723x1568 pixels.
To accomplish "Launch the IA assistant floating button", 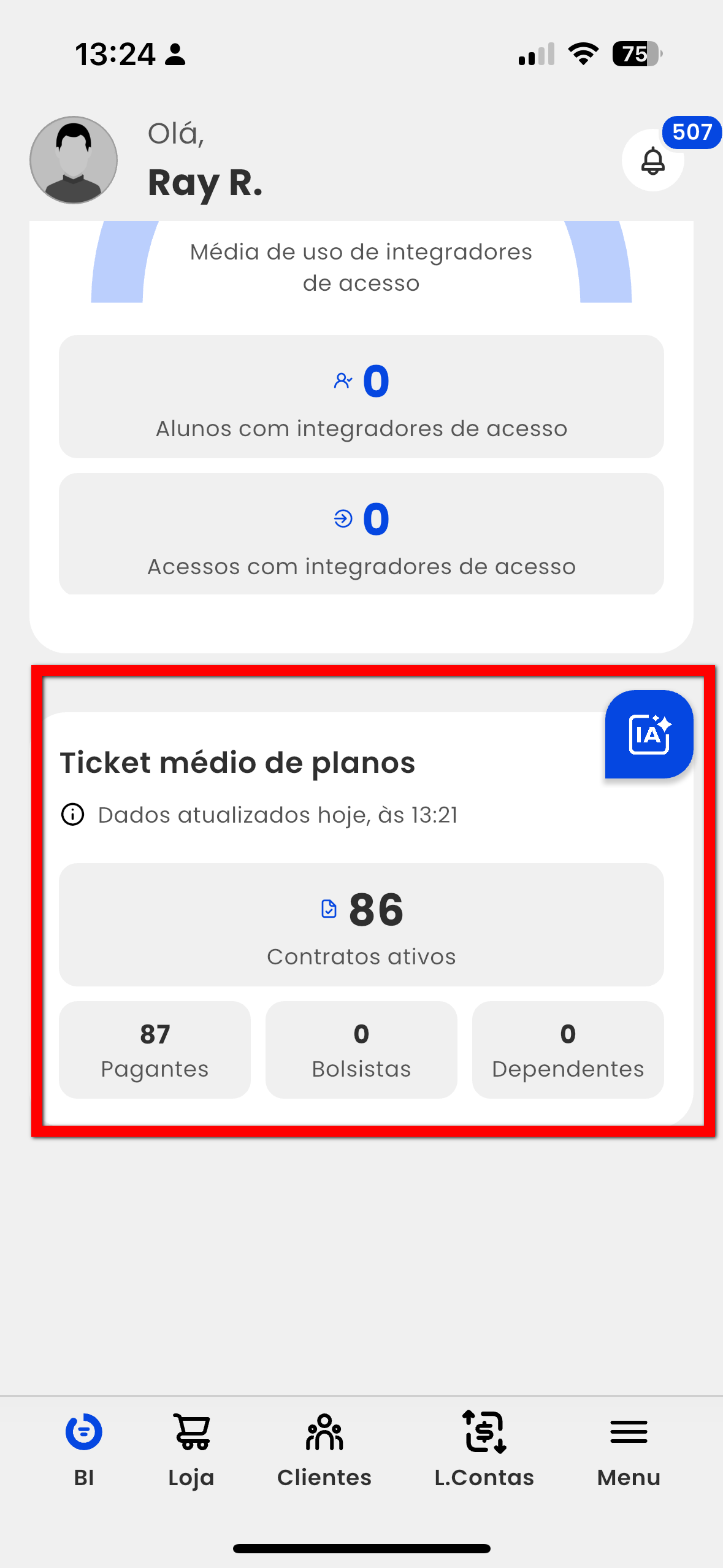I will 649,734.
